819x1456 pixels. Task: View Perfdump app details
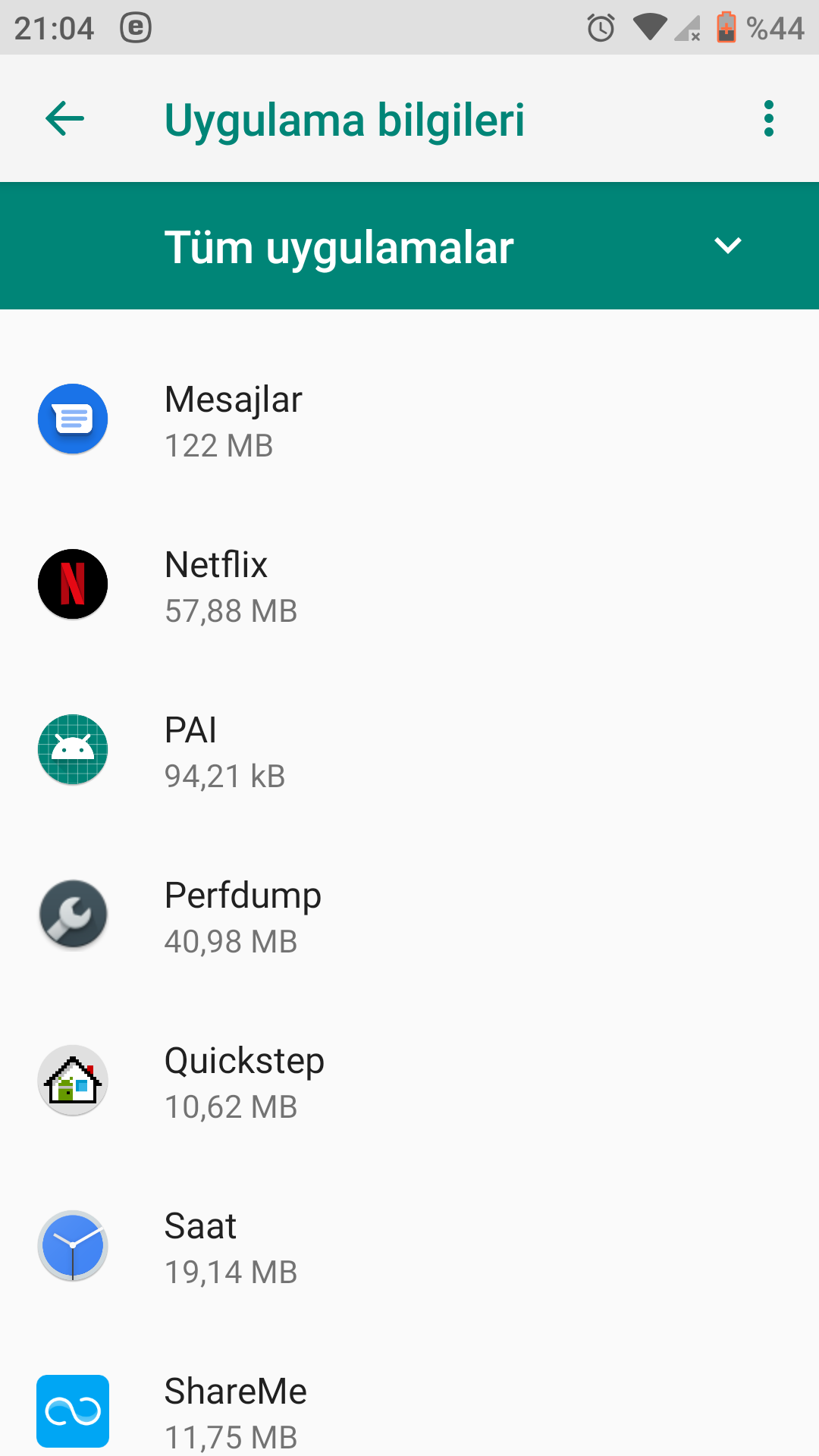409,916
